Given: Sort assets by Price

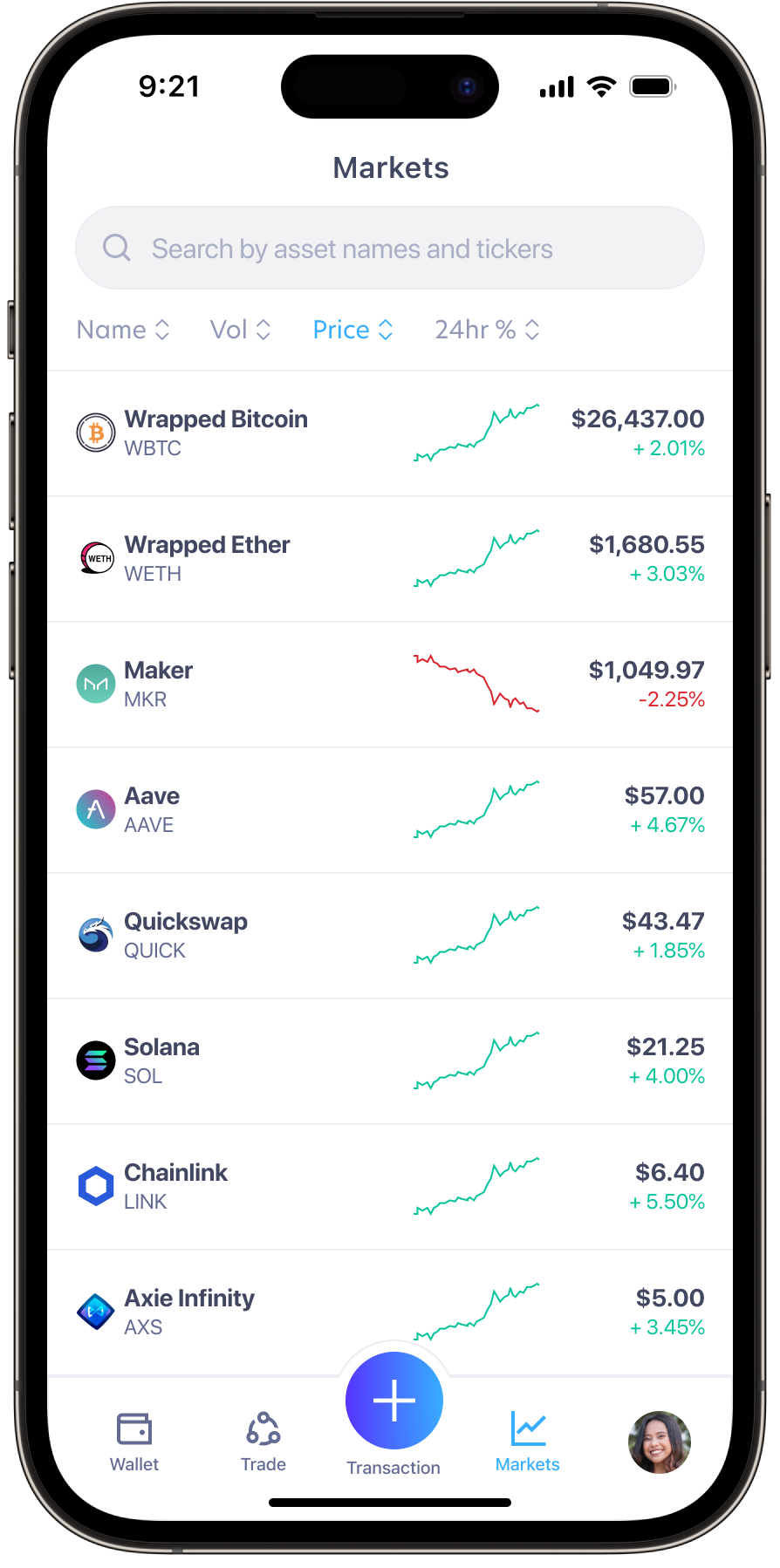Looking at the screenshot, I should pyautogui.click(x=352, y=330).
